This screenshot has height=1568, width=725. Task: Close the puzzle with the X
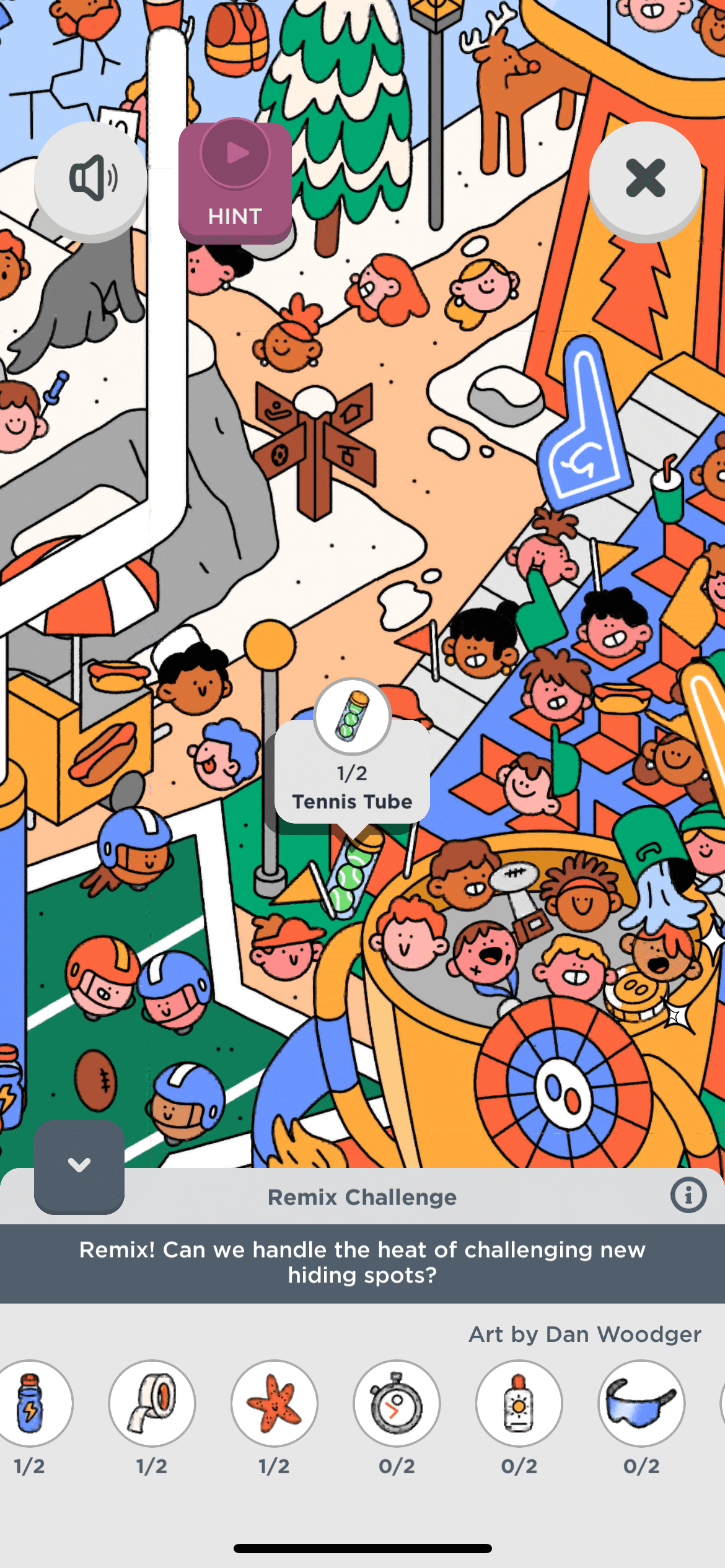click(645, 178)
